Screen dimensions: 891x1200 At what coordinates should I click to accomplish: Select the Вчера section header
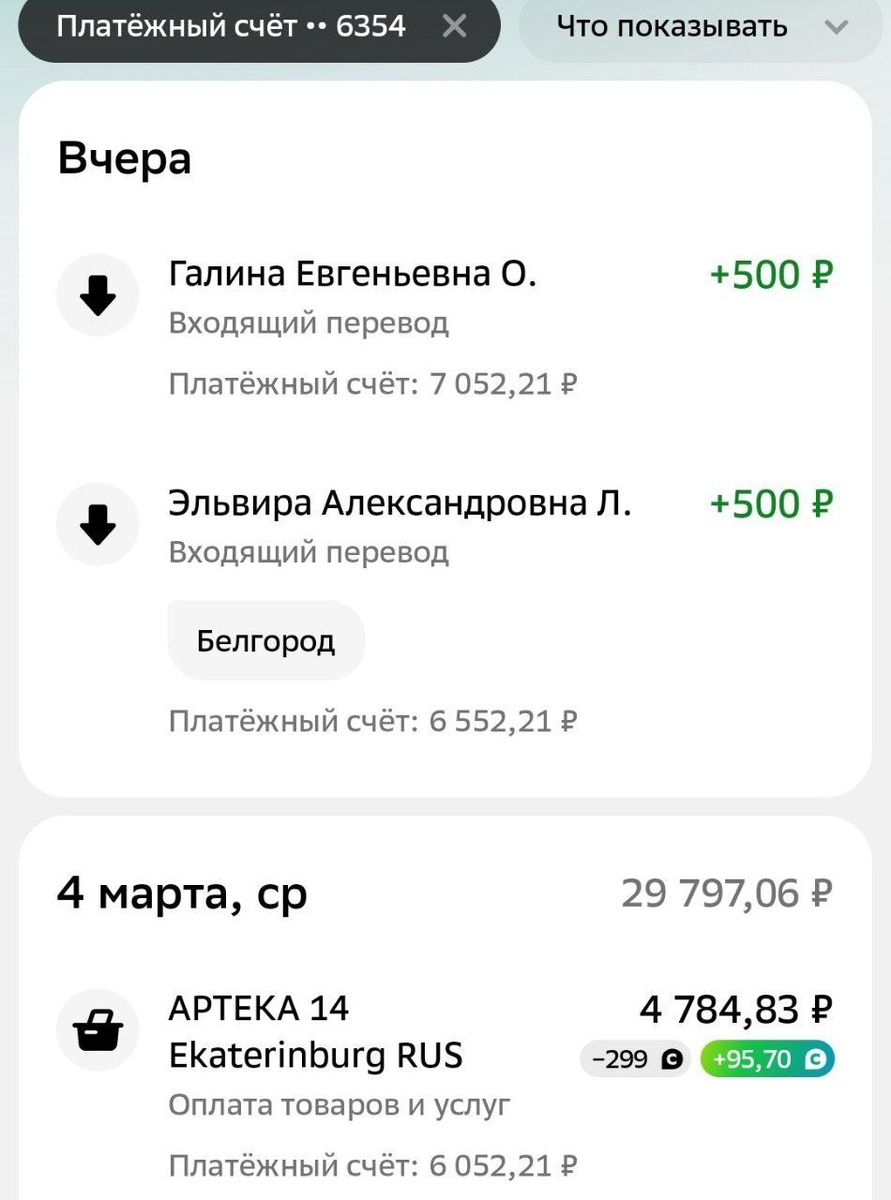click(124, 157)
